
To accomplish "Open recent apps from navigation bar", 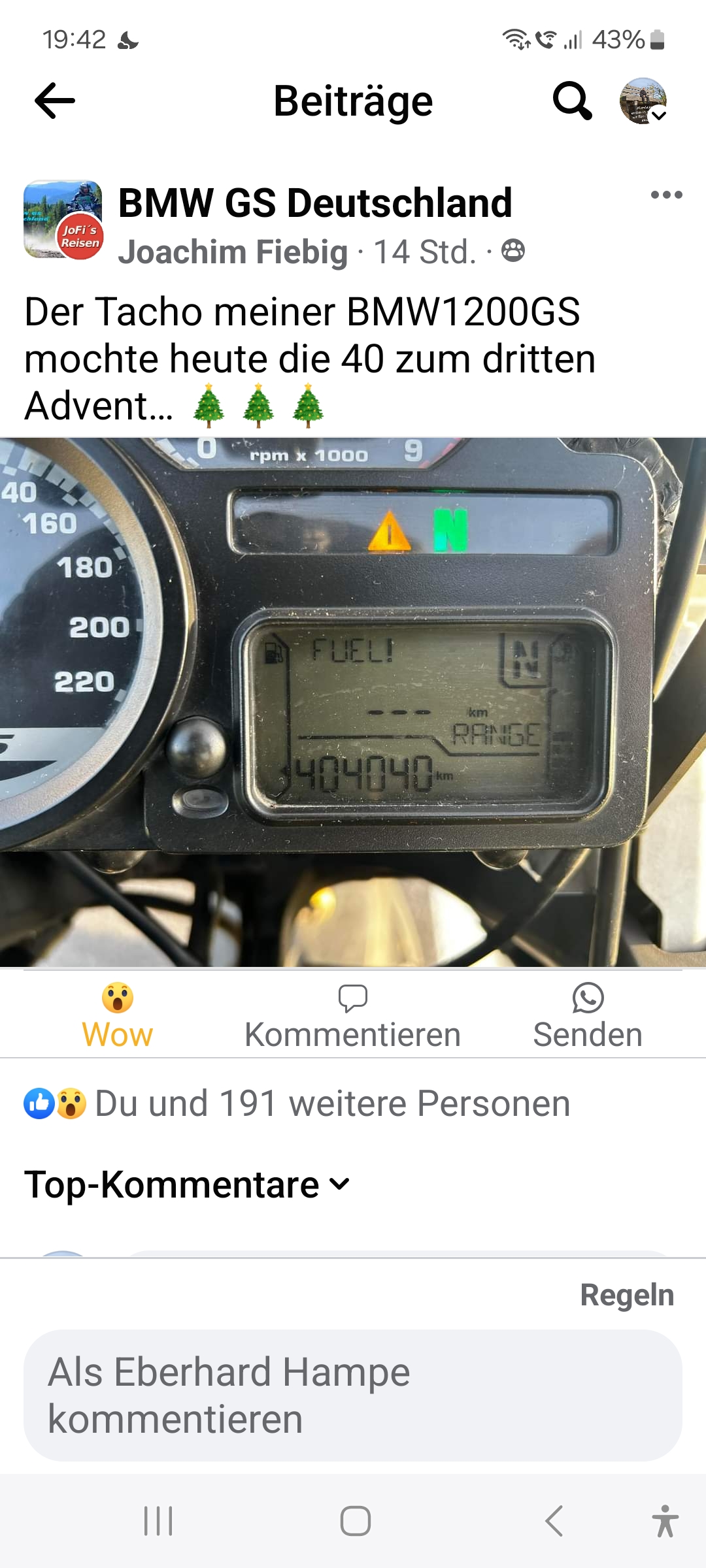I will (x=158, y=1521).
